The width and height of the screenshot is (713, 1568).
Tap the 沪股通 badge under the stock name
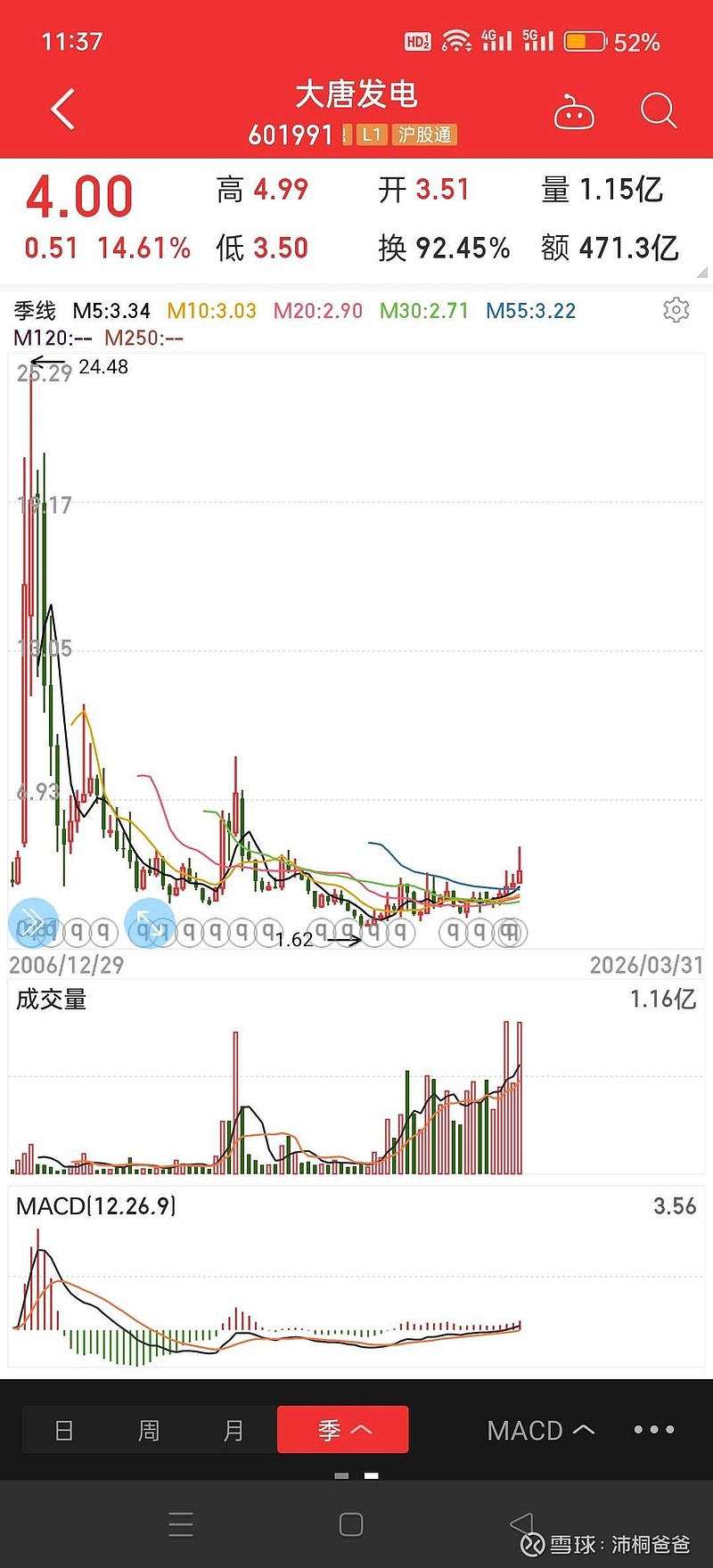(x=426, y=135)
